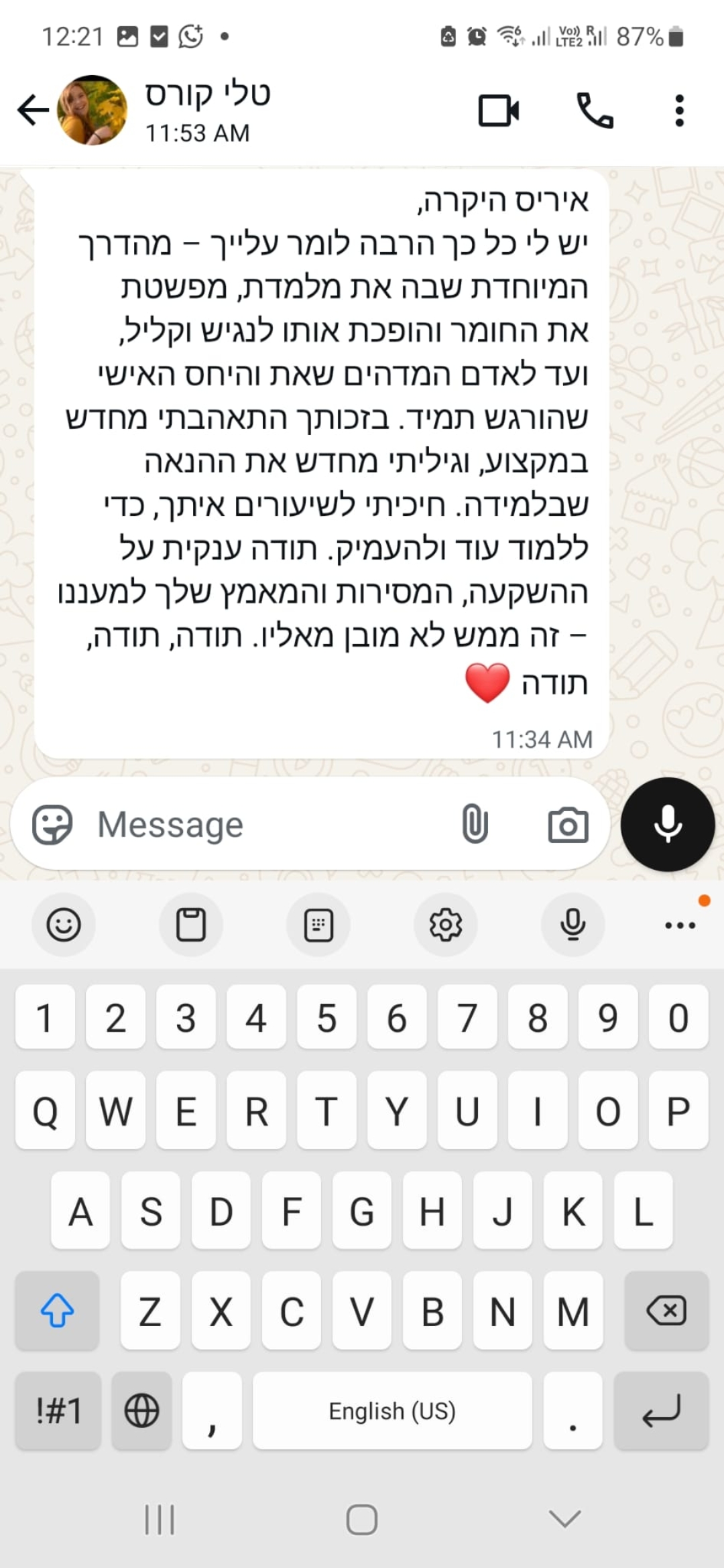Open the sticker and emoji picker
Screen dimensions: 724x1568
tap(52, 824)
